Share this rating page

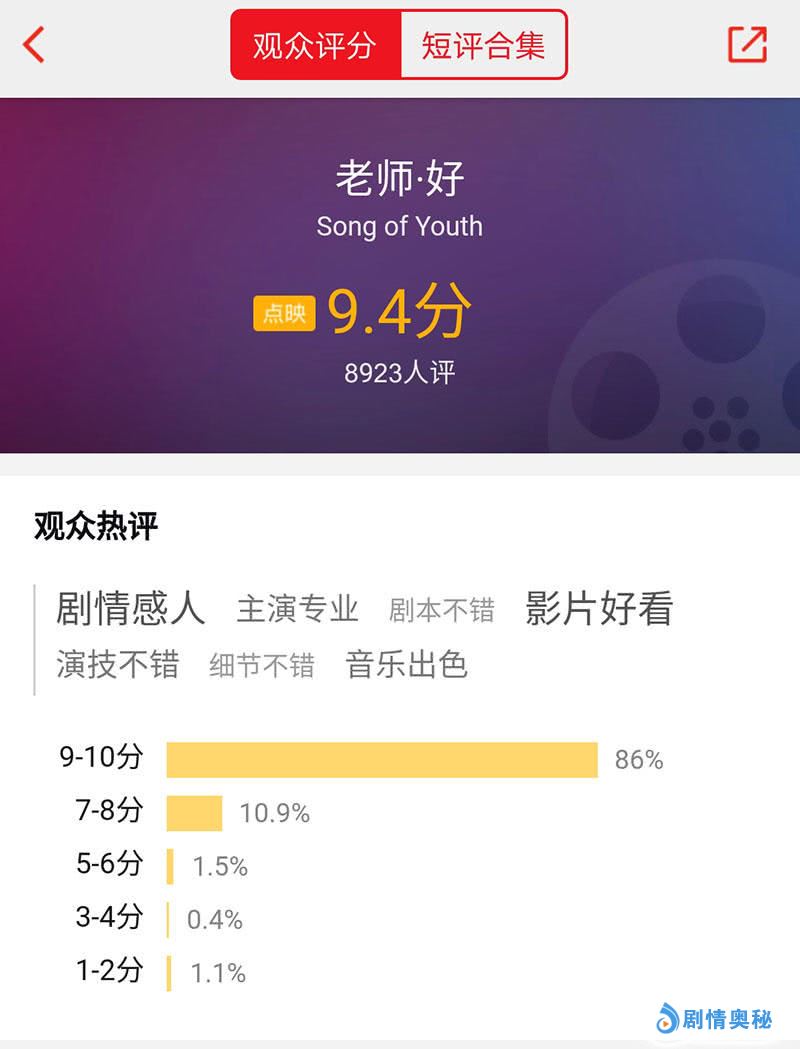pos(747,45)
